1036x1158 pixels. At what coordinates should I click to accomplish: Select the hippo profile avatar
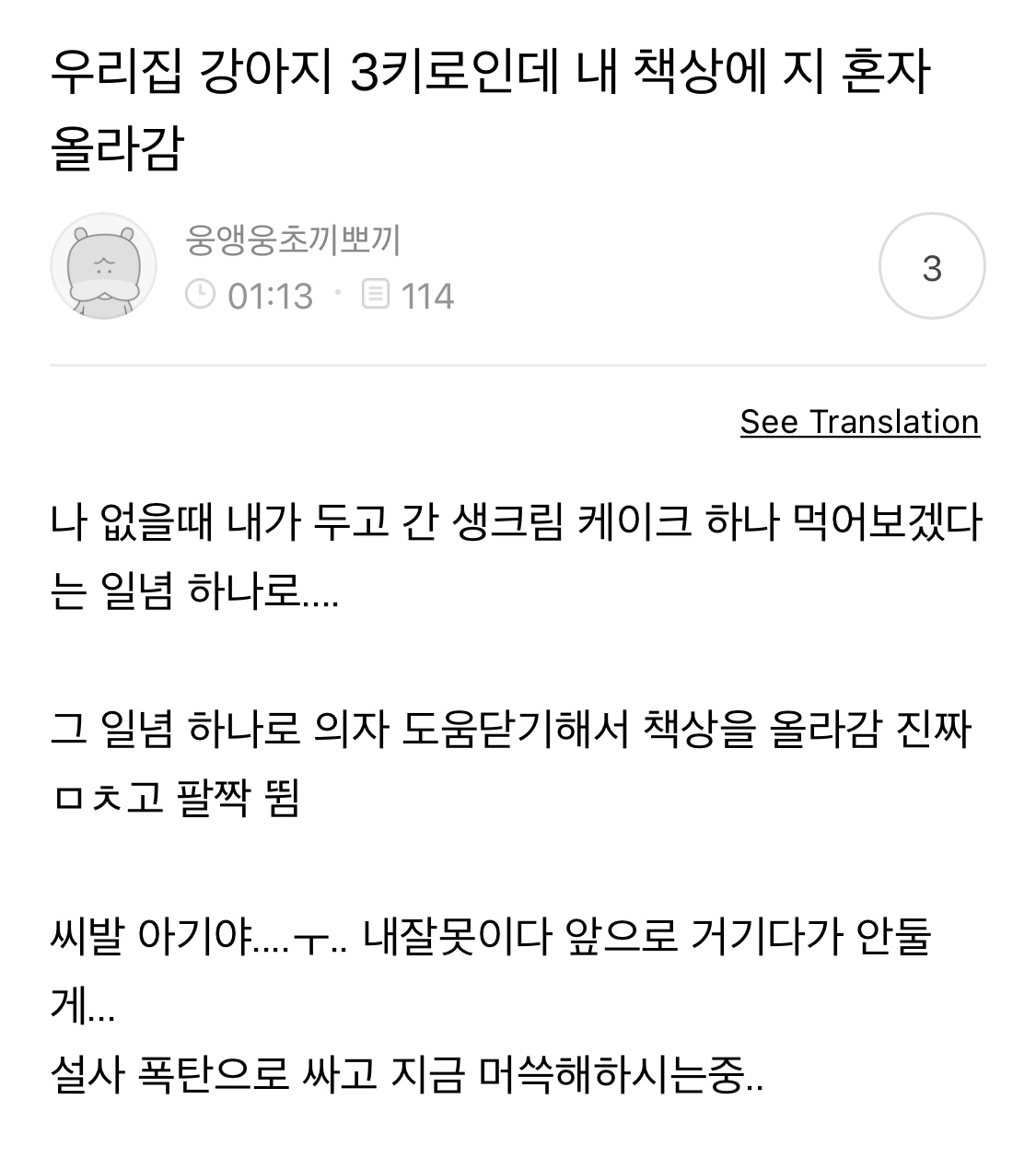104,265
